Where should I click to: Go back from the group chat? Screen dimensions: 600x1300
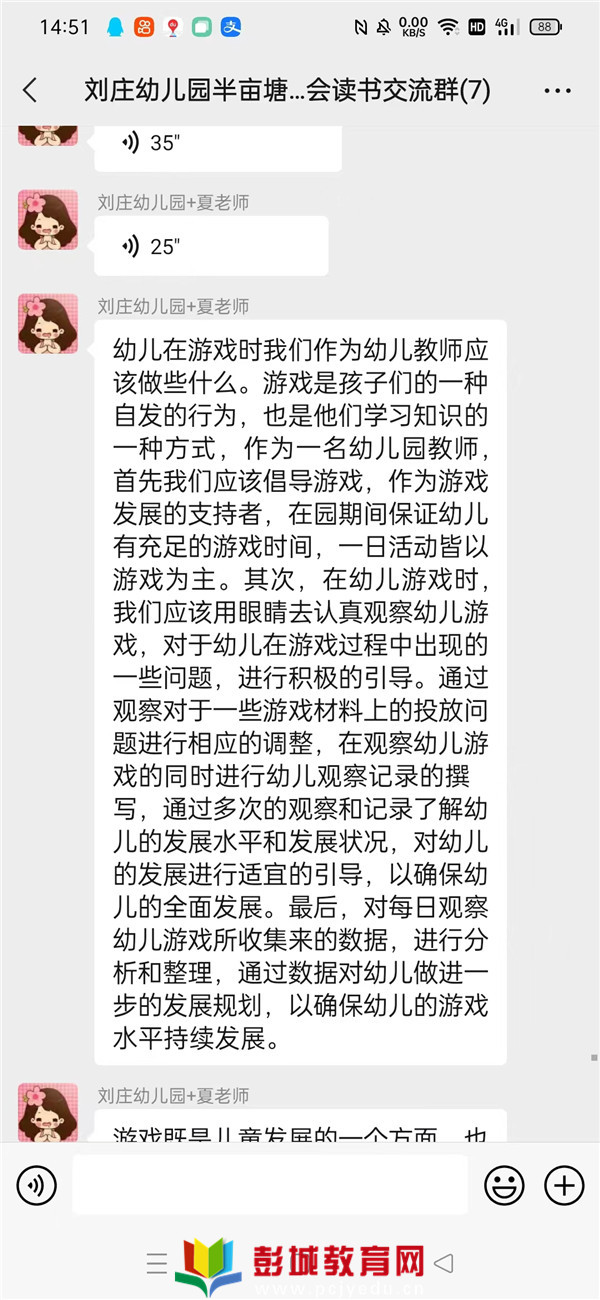(30, 91)
